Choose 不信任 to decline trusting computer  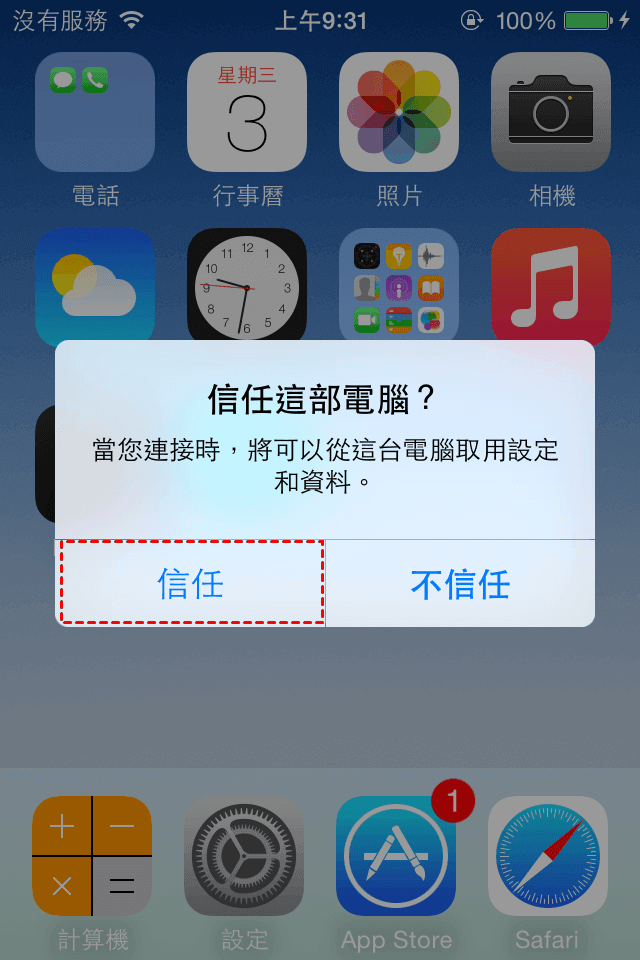point(460,584)
